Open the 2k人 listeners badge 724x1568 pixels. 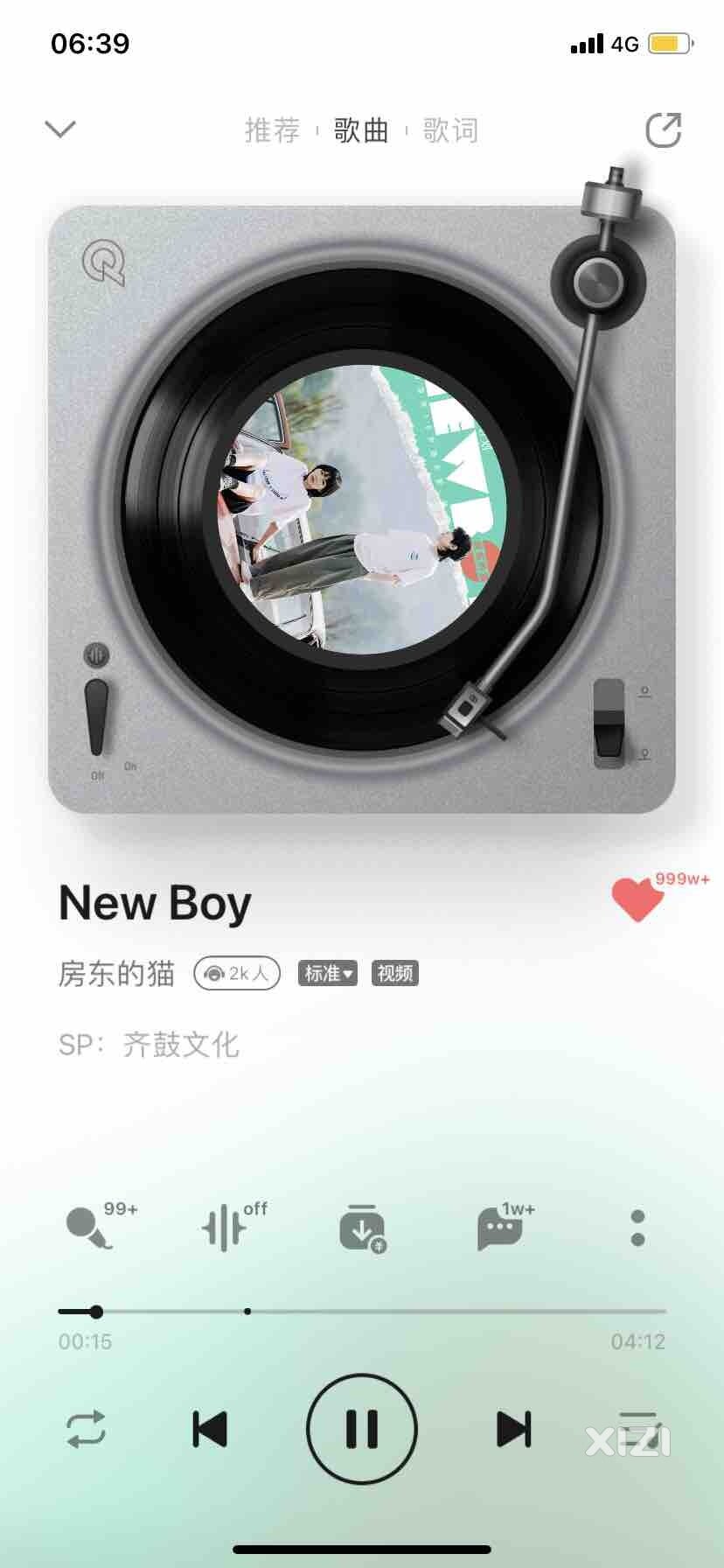[237, 973]
